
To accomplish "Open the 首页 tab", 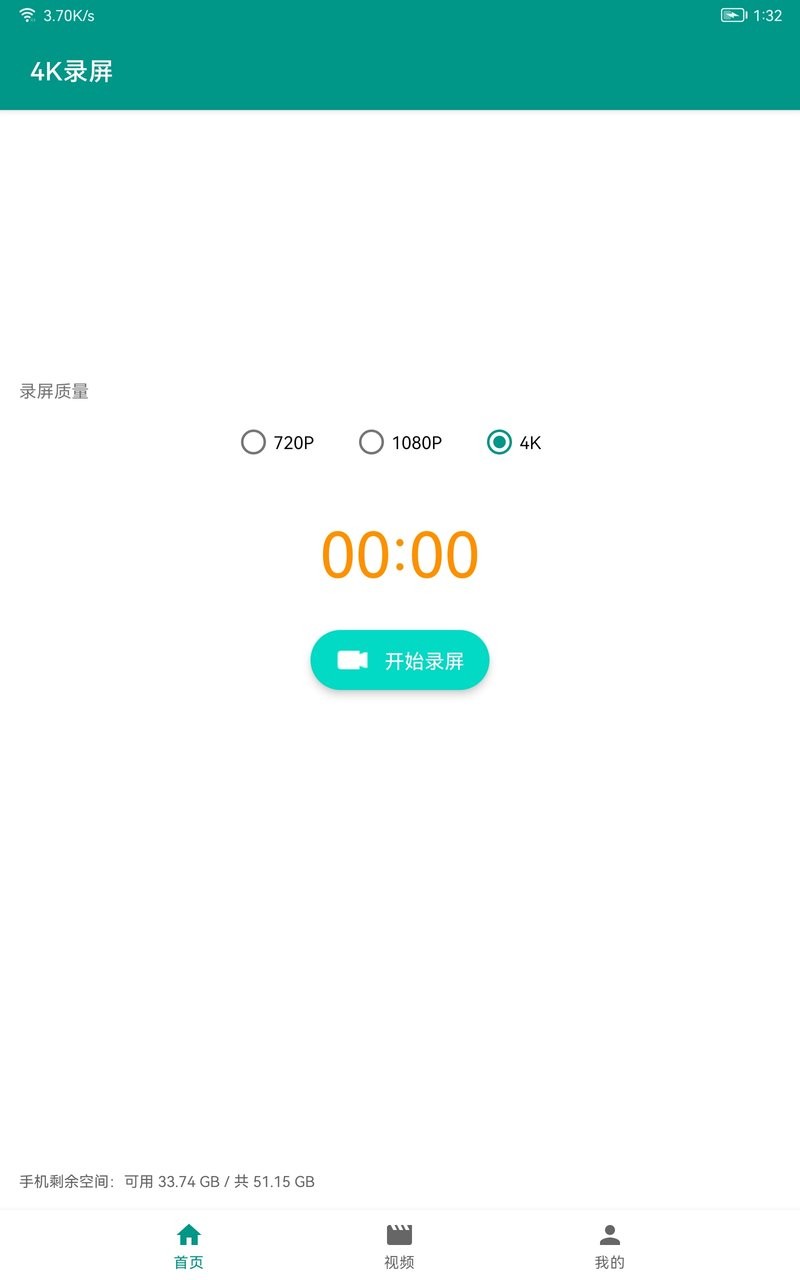I will [188, 1245].
